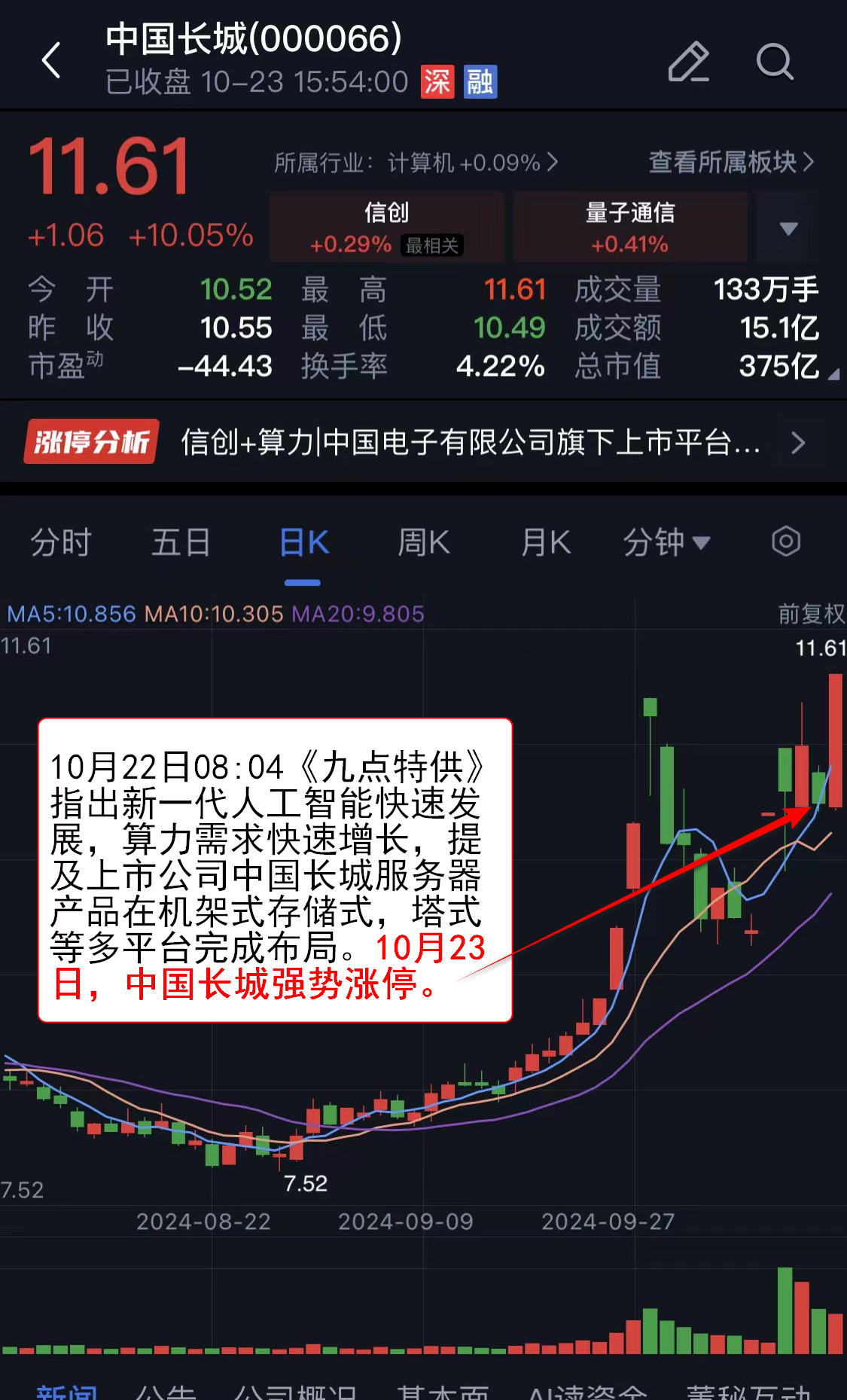This screenshot has height=1400, width=847.
Task: Select the 日K chart tab
Action: pos(303,542)
